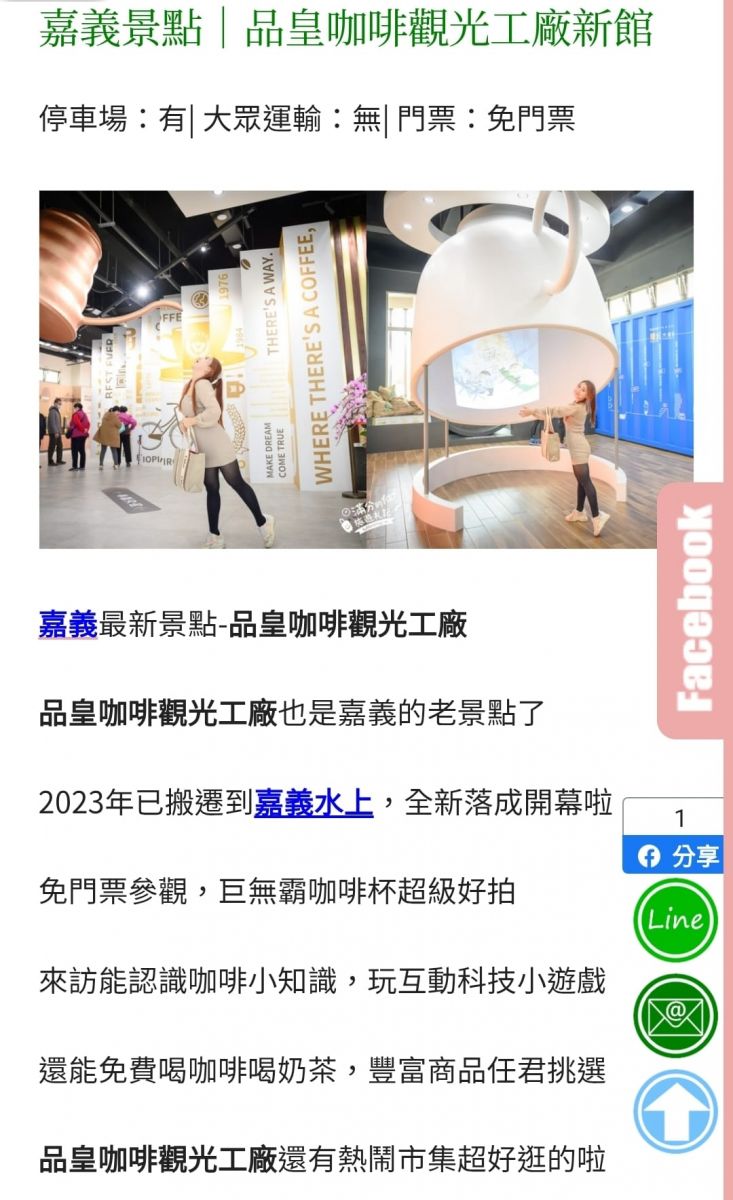Open the 嘉義水上 link

[314, 803]
